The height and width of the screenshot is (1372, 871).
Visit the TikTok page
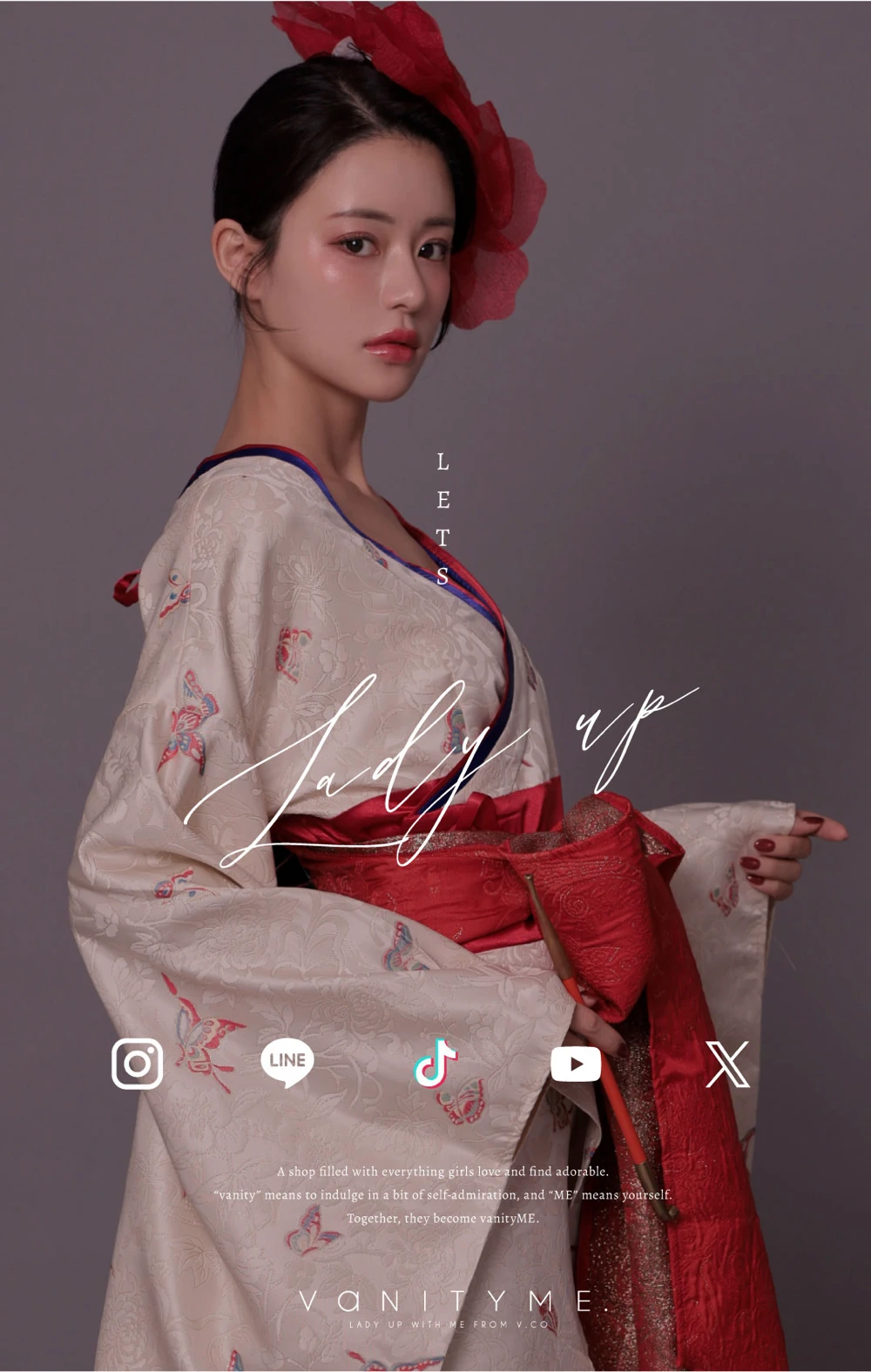[x=435, y=1063]
